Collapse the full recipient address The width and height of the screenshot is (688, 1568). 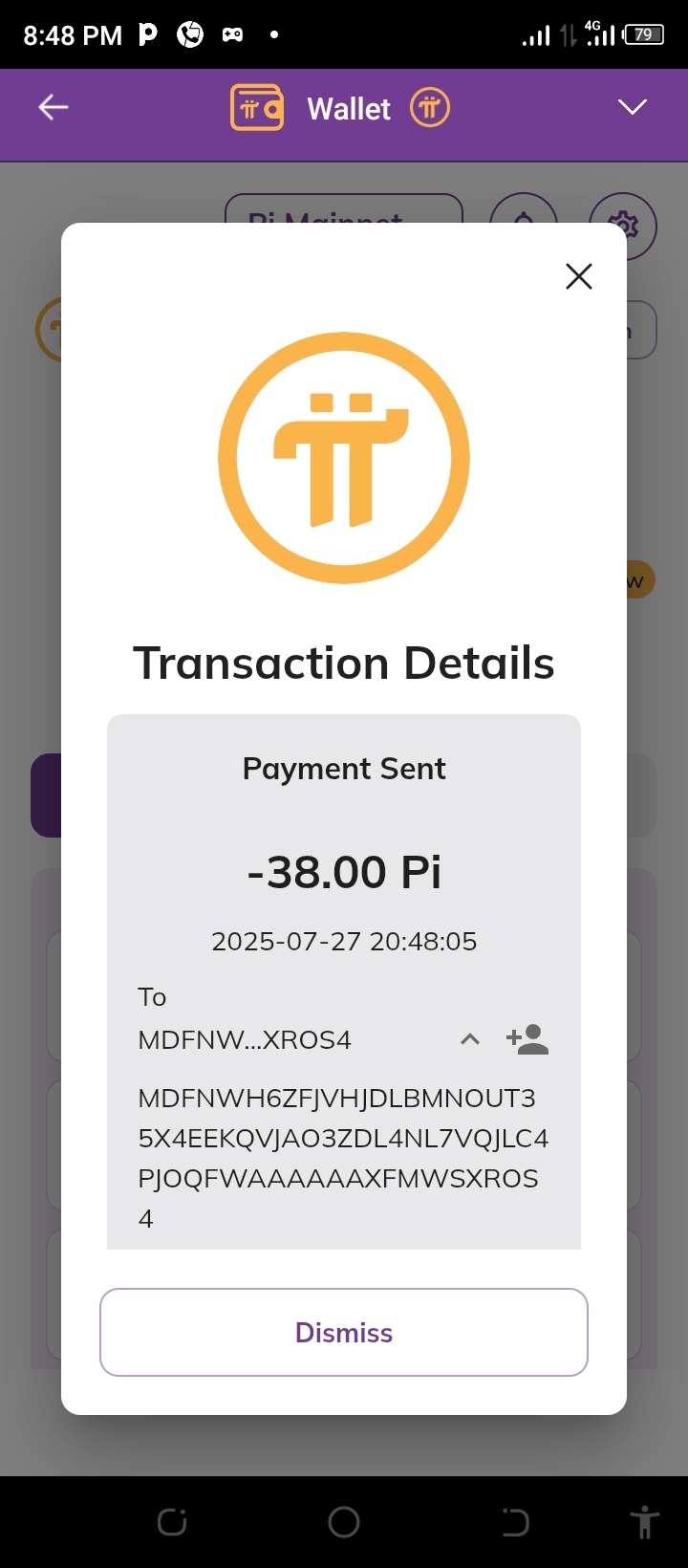(469, 1039)
